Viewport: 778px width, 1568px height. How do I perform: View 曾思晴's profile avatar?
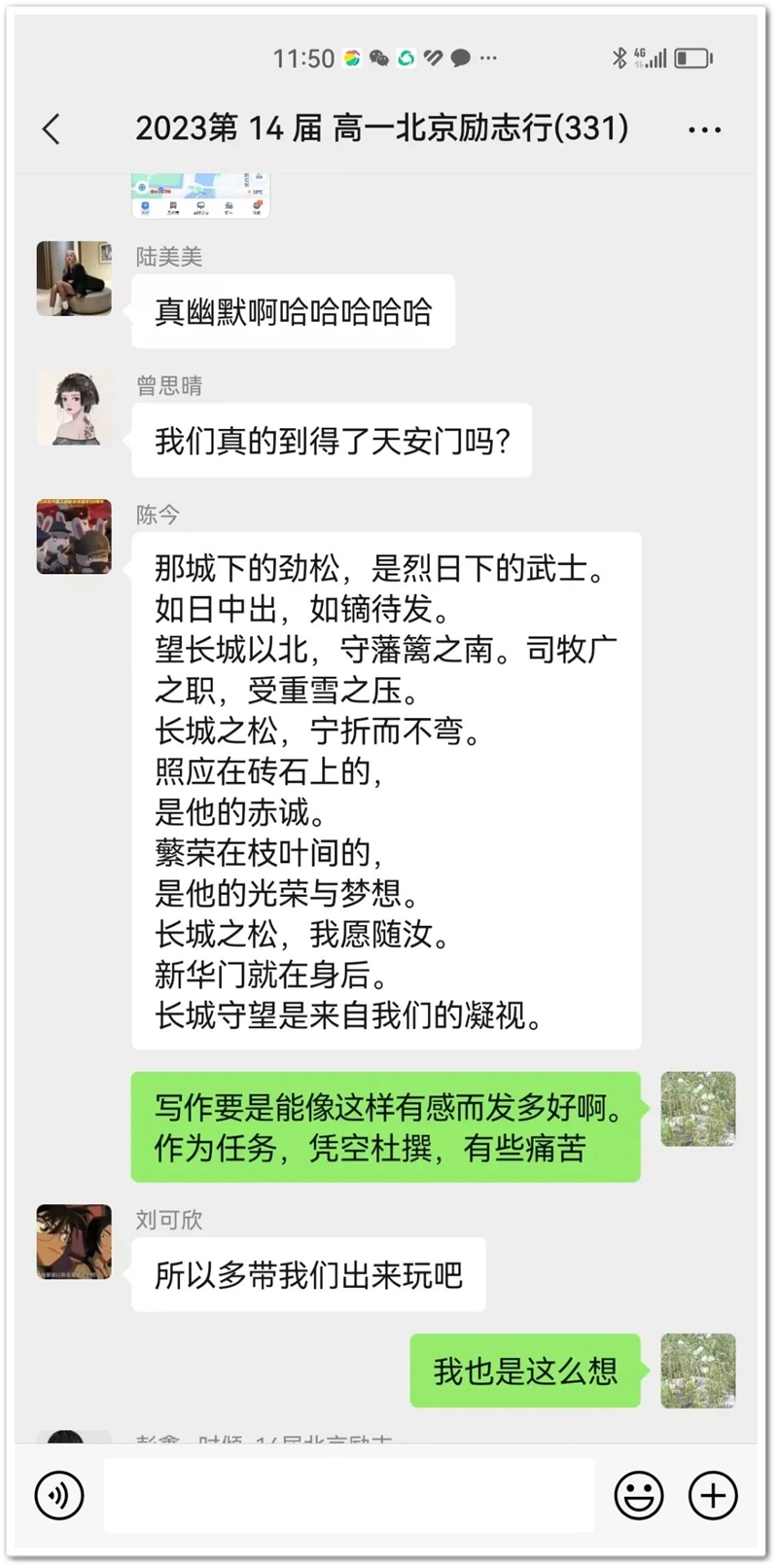point(74,409)
